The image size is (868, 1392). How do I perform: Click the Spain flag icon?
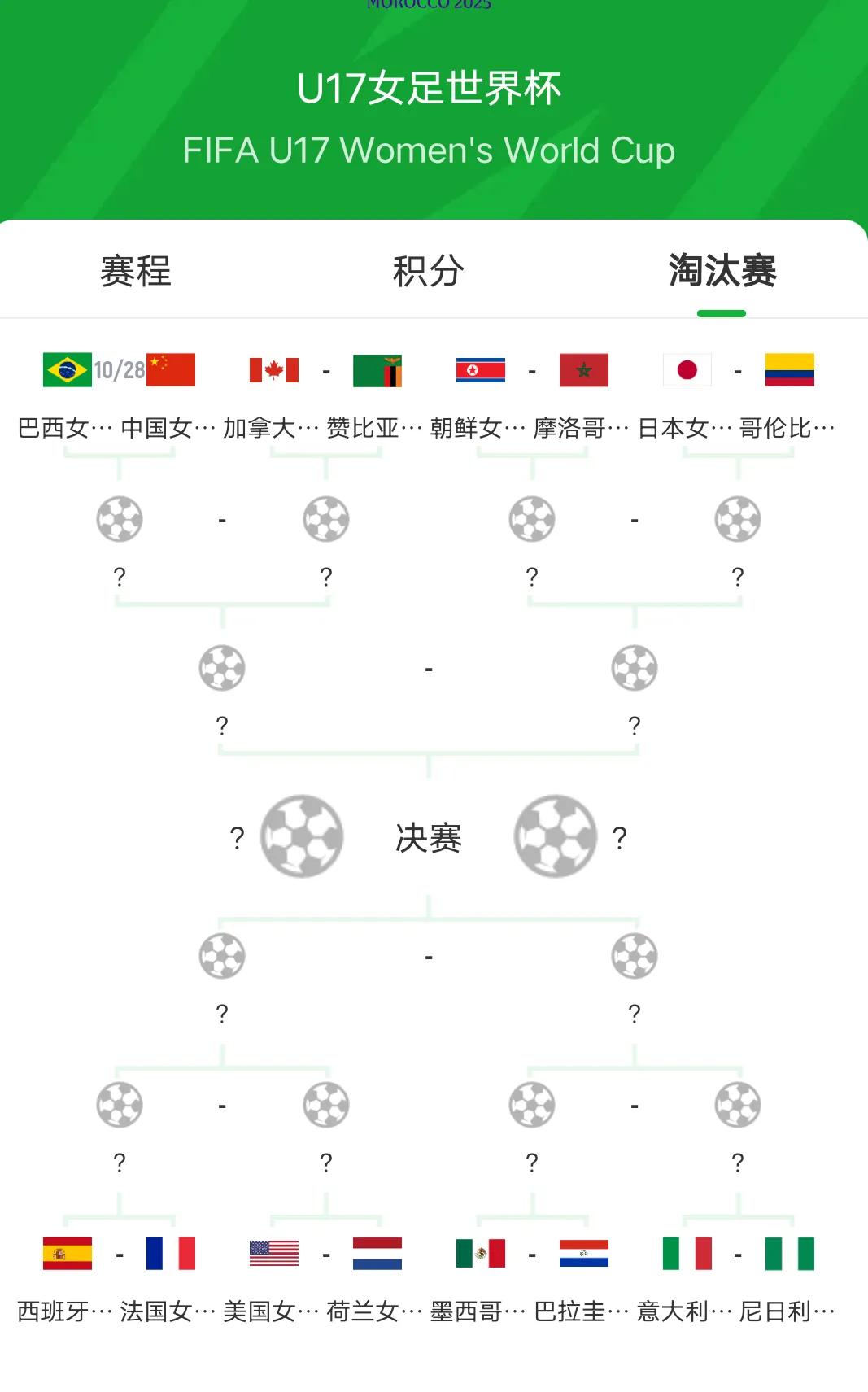point(69,1255)
